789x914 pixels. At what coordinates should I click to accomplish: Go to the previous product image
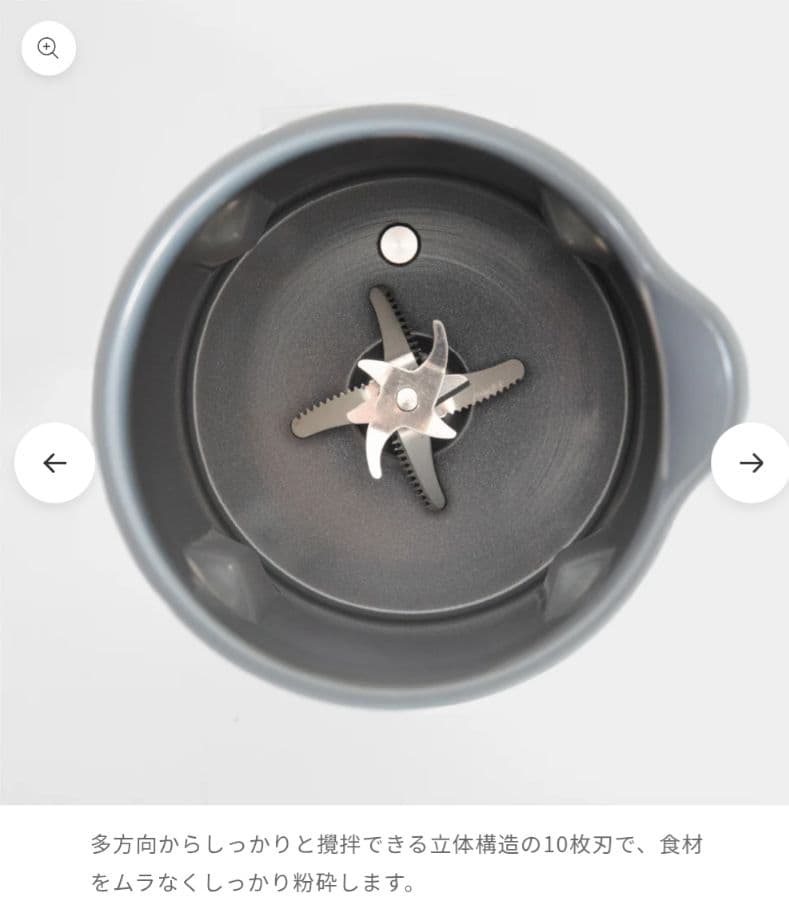(55, 462)
